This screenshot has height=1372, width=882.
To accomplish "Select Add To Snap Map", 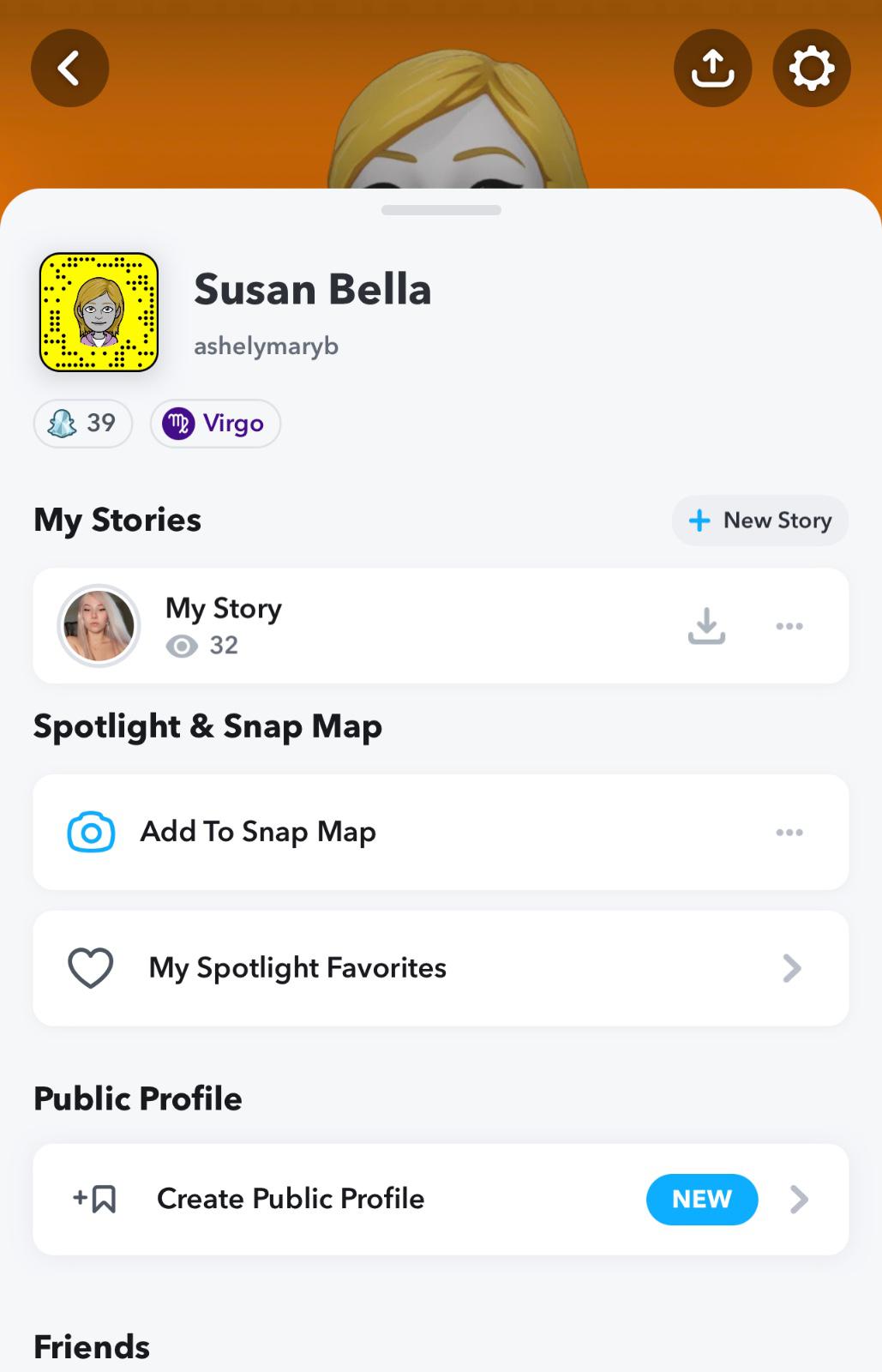I will (257, 832).
